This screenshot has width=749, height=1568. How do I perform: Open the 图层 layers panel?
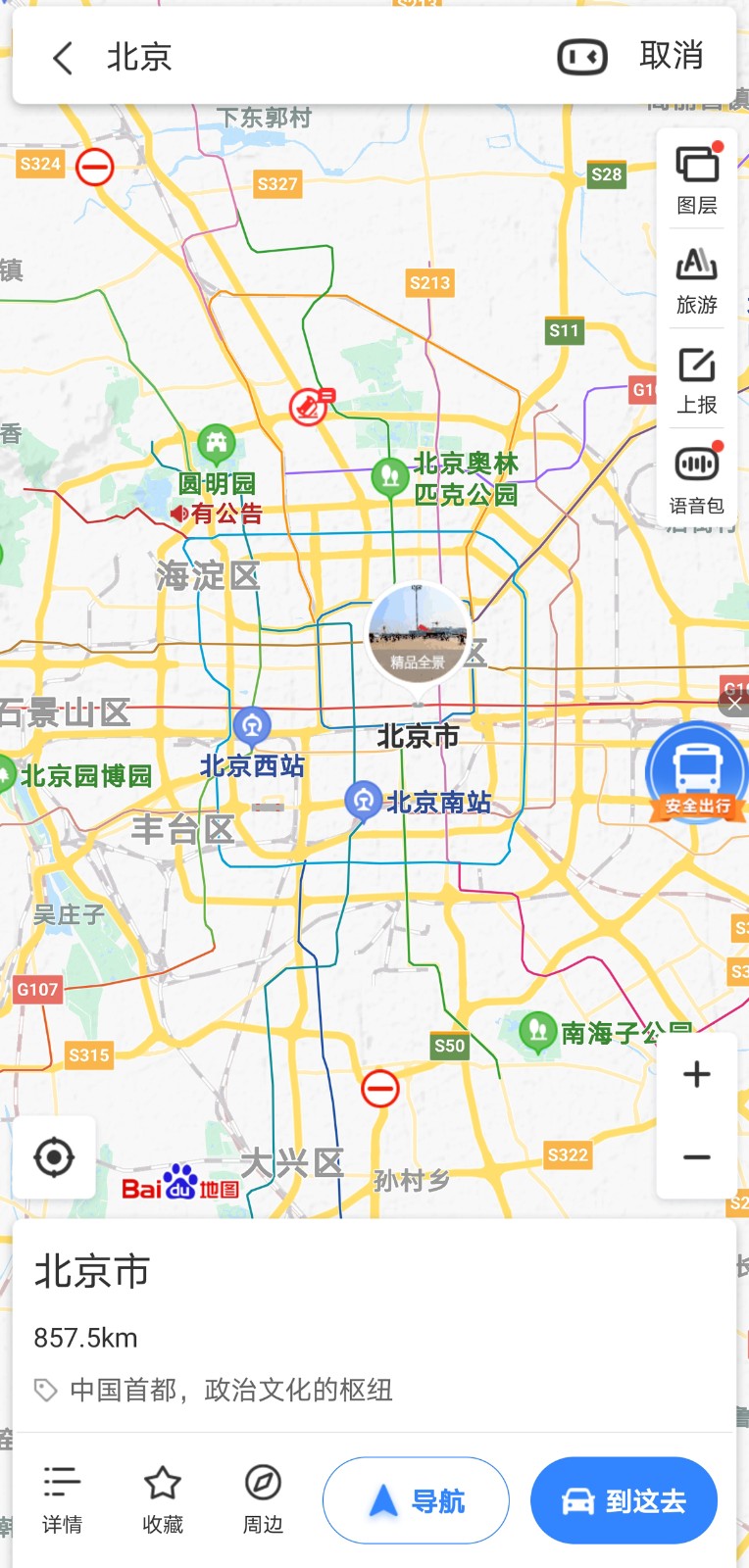pyautogui.click(x=697, y=179)
